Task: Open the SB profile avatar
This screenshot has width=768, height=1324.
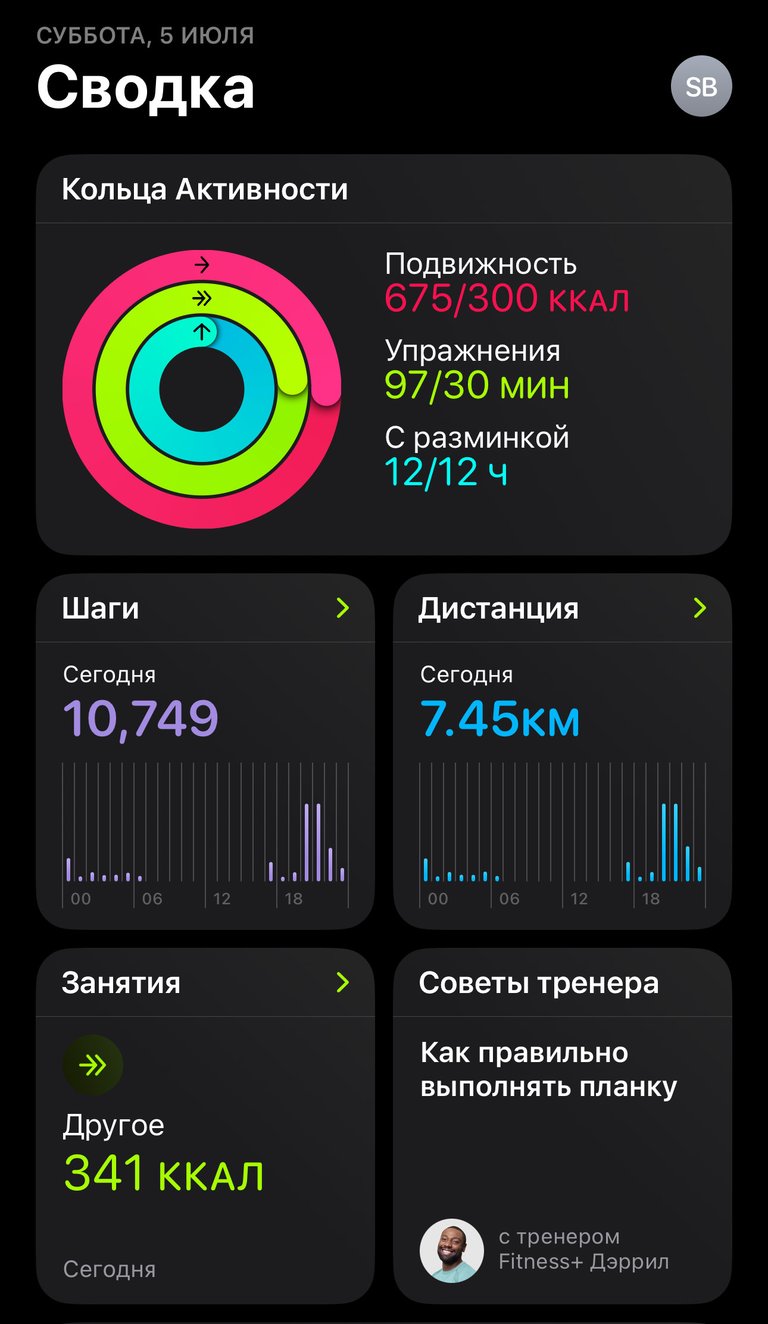Action: coord(701,87)
